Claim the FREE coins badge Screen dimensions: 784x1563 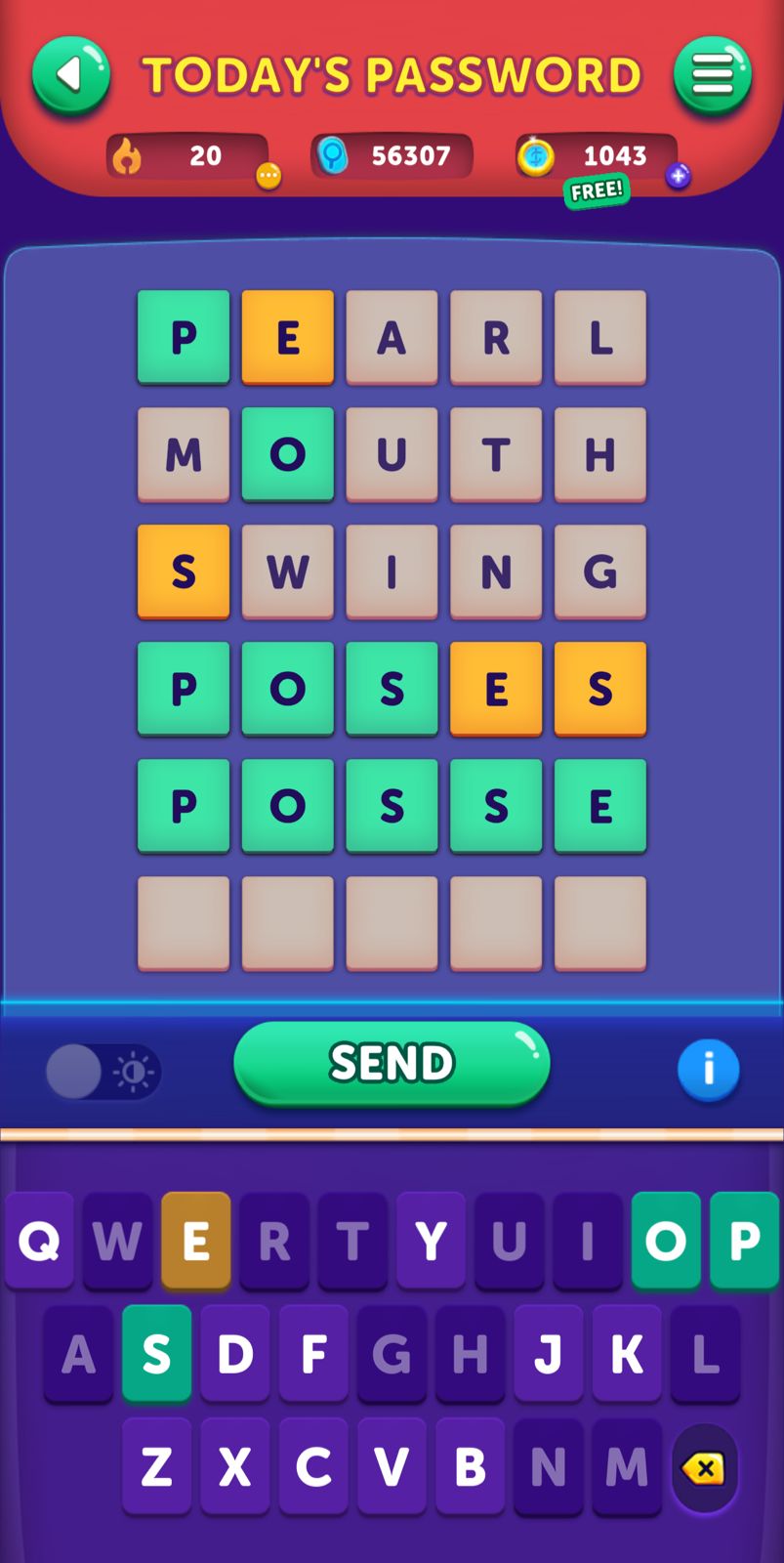coord(596,190)
